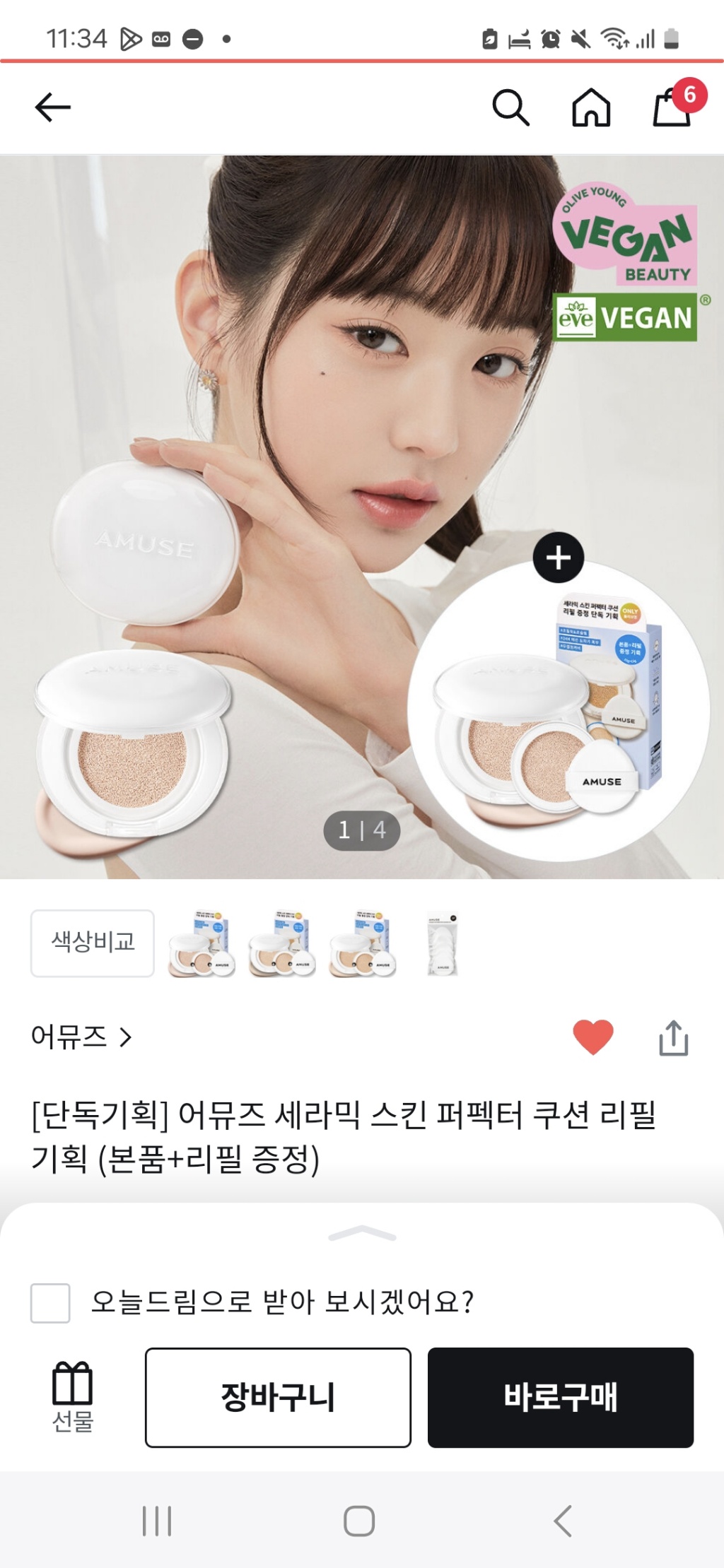Tap the system back button
This screenshot has width=724, height=1568.
click(x=563, y=1520)
